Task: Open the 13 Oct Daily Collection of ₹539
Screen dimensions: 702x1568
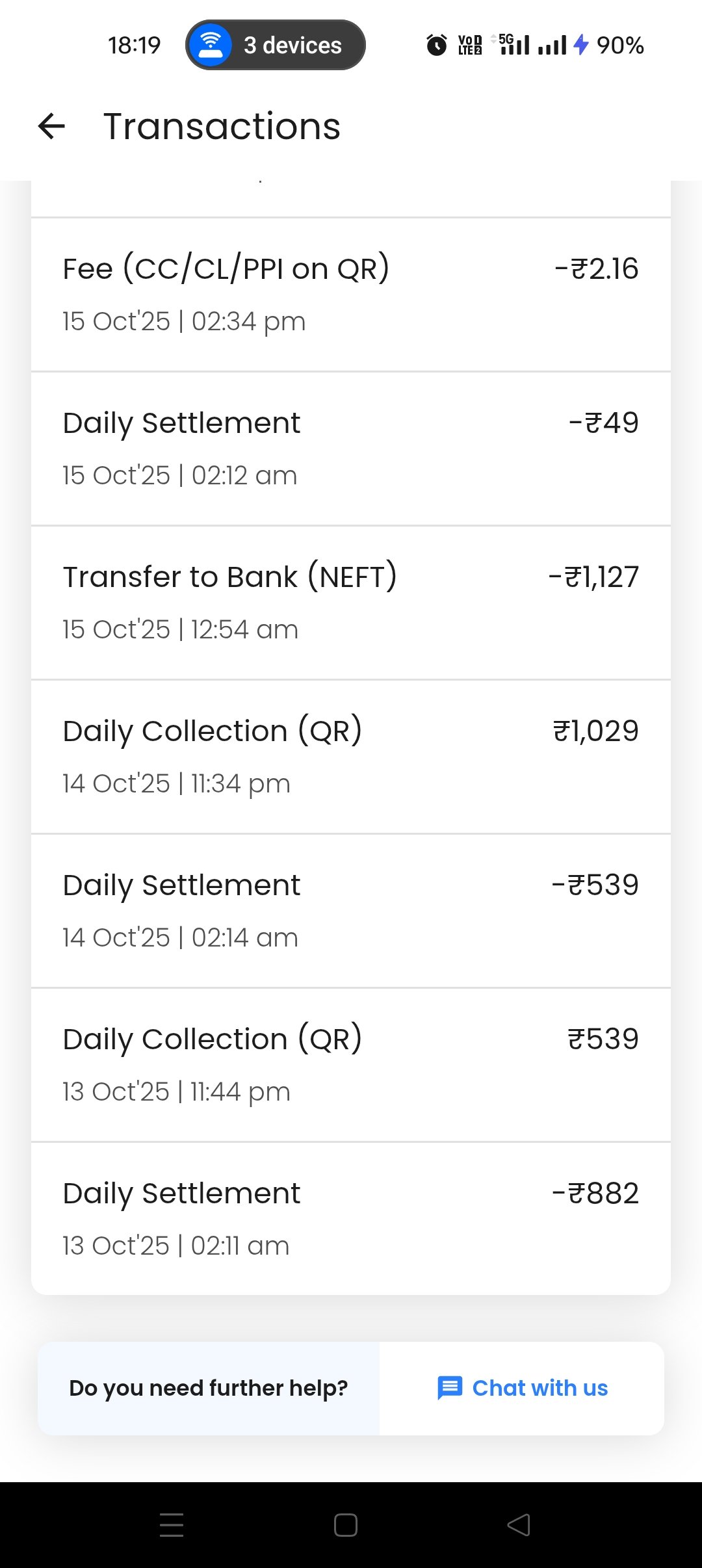Action: coord(351,1065)
